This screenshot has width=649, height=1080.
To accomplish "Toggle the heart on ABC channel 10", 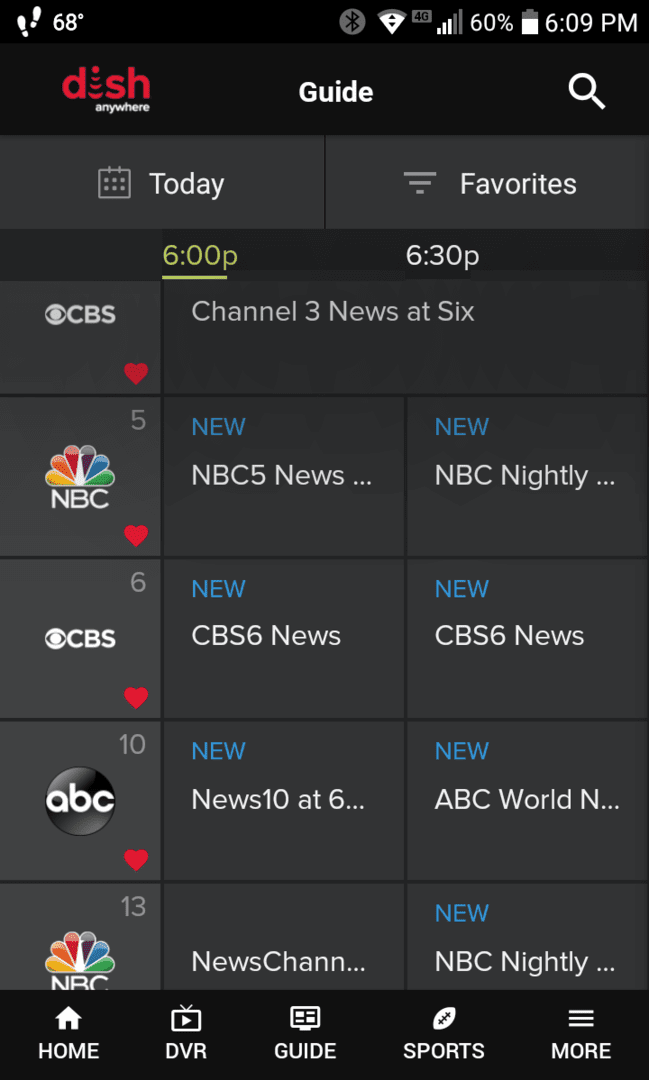I will [136, 860].
